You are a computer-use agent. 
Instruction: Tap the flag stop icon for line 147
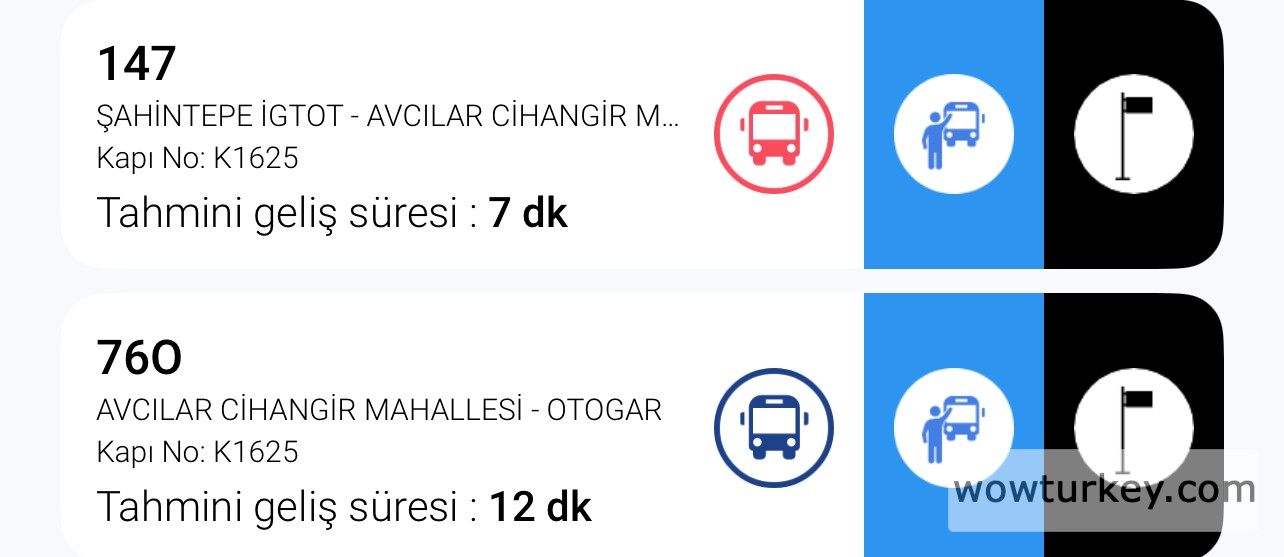pos(1133,133)
